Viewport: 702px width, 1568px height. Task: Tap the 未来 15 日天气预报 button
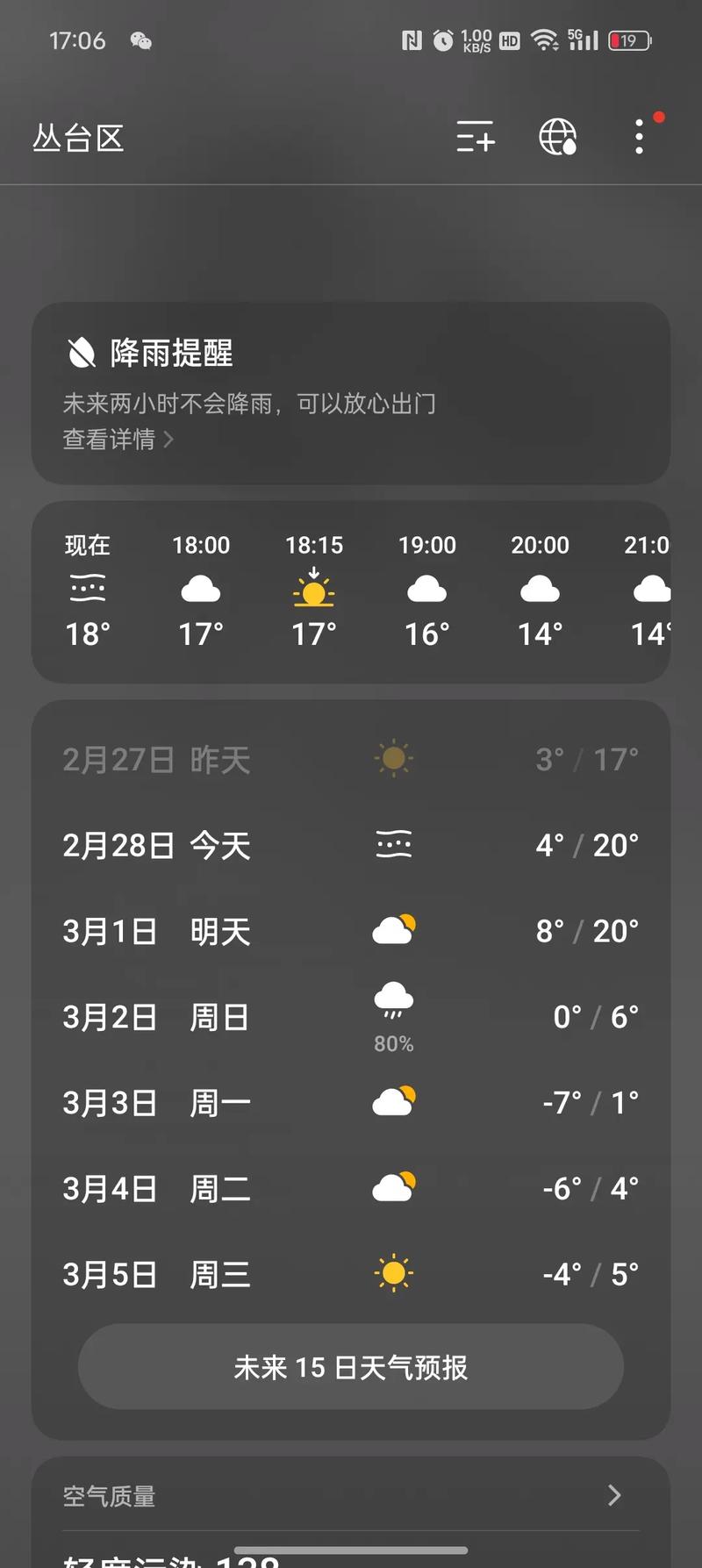click(351, 1366)
